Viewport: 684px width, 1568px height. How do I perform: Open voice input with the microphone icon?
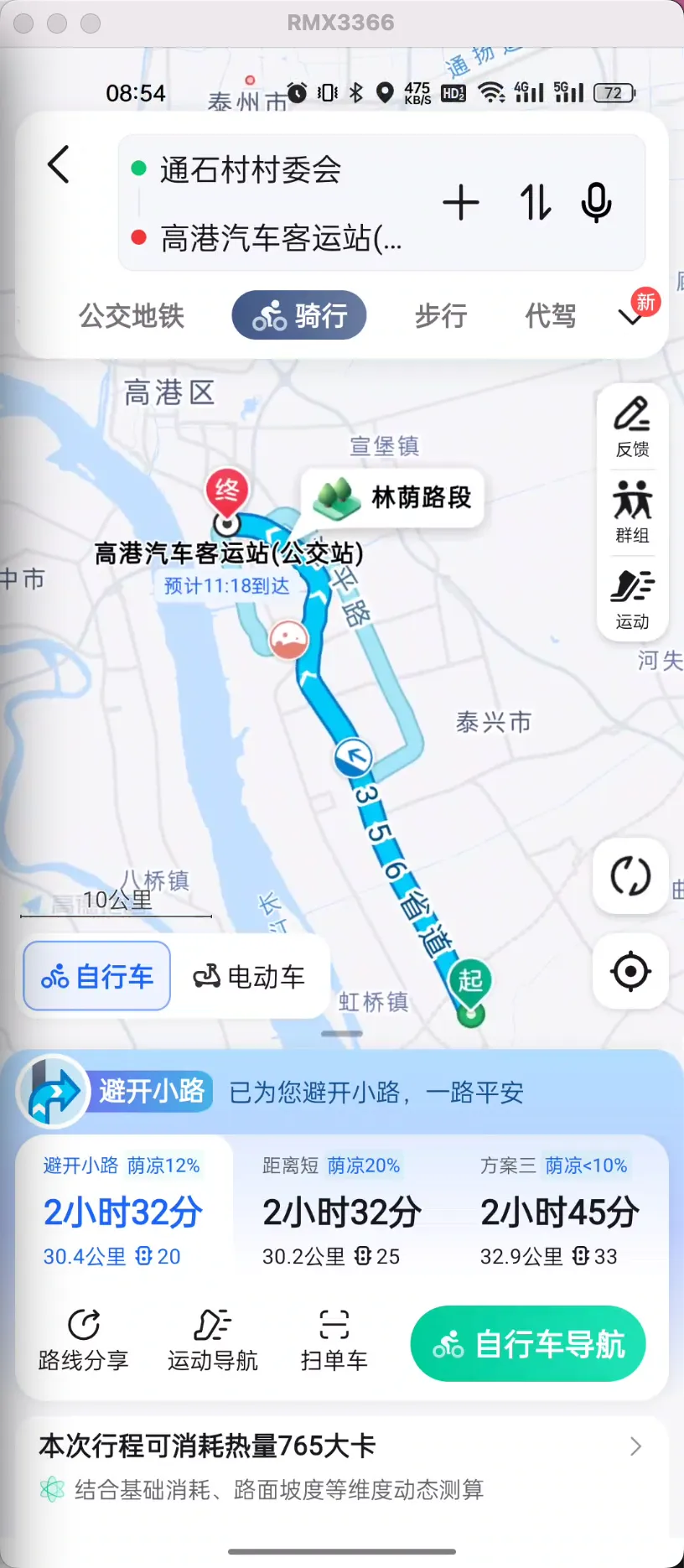pyautogui.click(x=596, y=203)
